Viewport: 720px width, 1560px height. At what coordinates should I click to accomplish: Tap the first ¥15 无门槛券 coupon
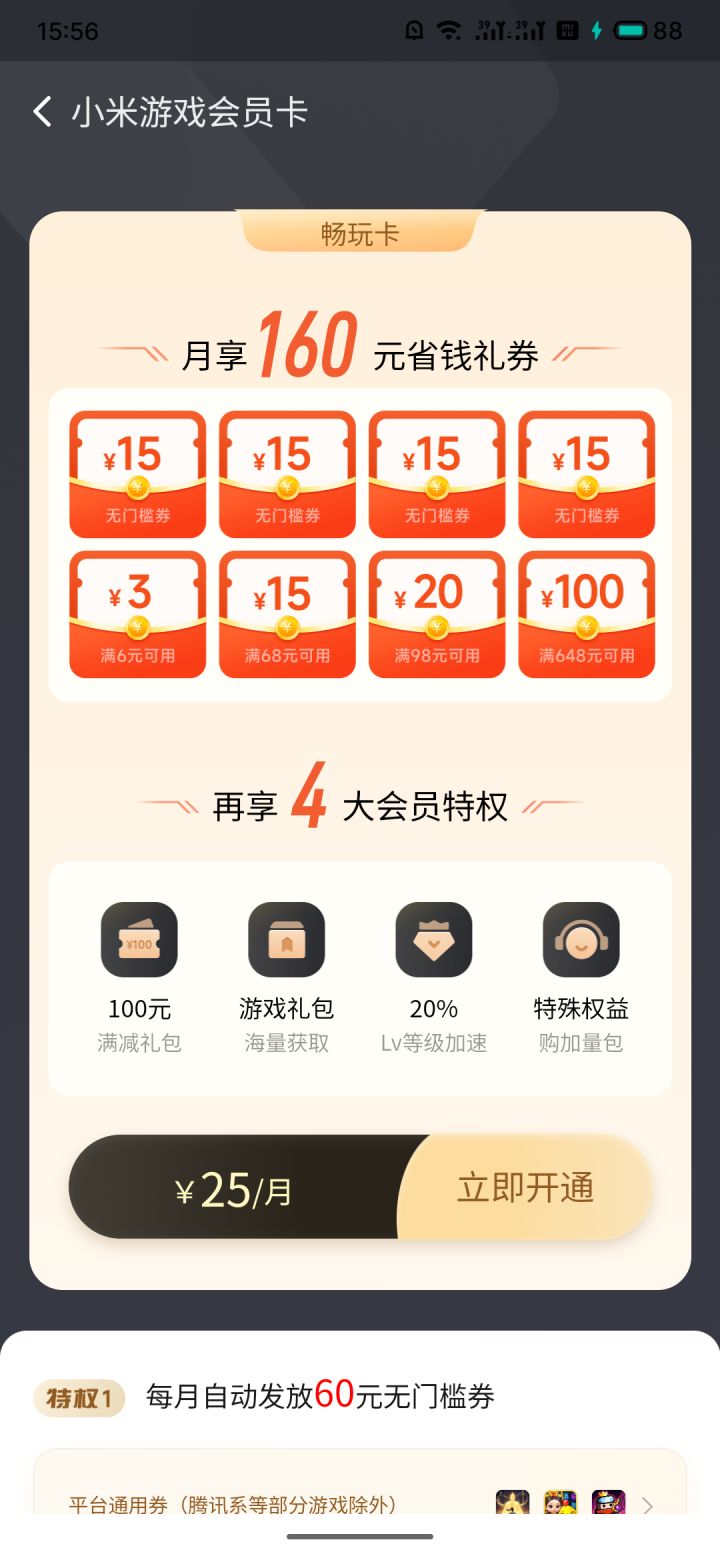pyautogui.click(x=137, y=474)
